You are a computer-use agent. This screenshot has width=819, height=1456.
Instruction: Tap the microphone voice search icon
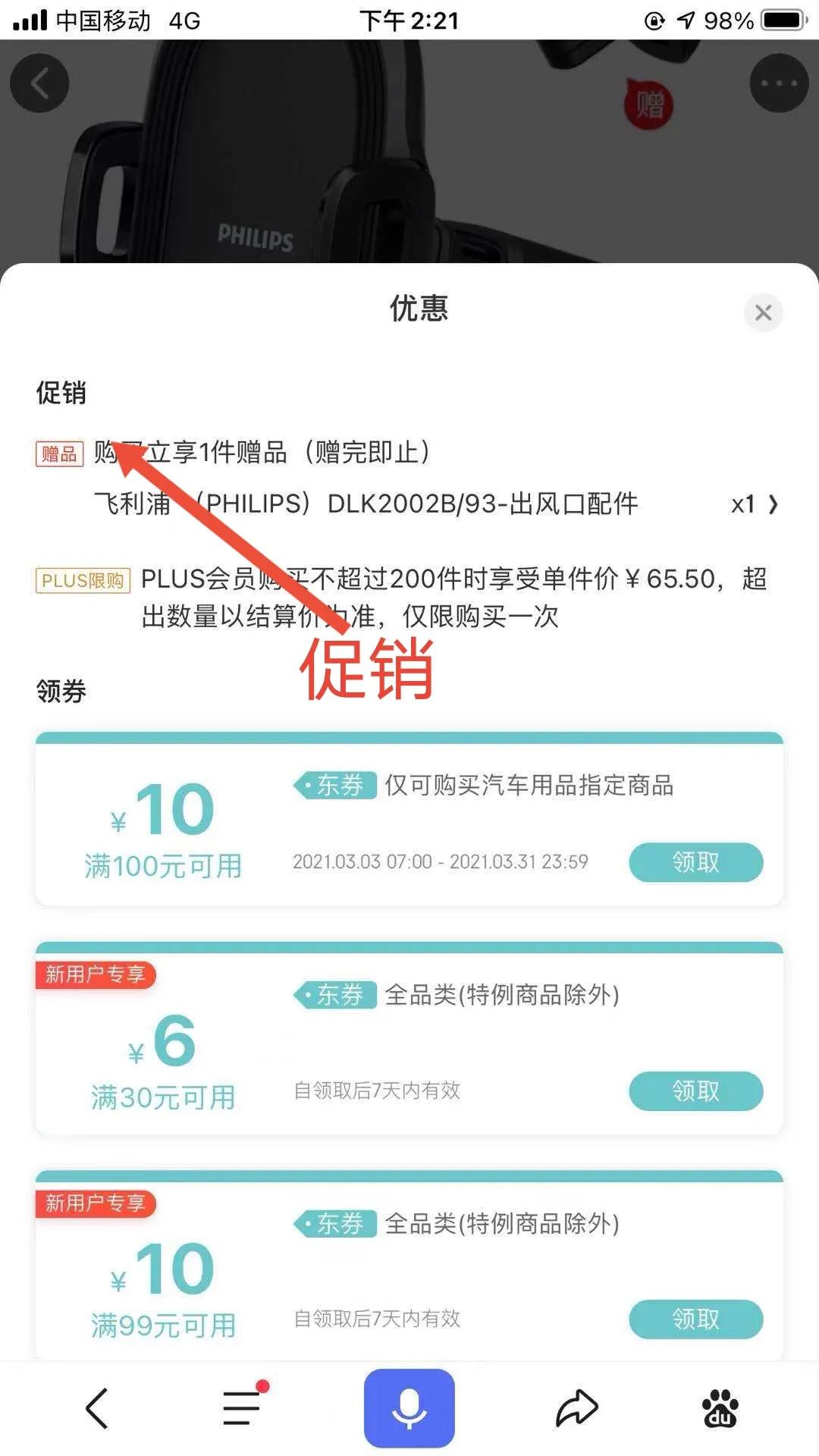pyautogui.click(x=409, y=1407)
